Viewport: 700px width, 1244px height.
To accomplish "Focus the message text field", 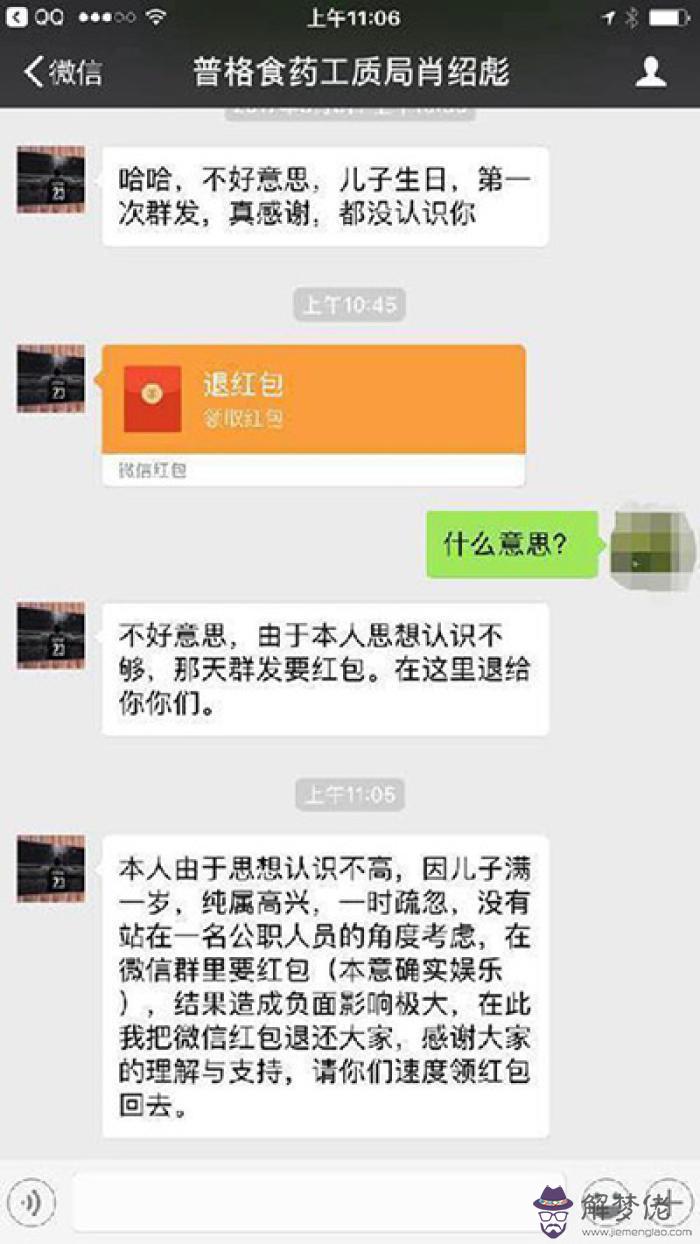I will click(x=318, y=1202).
